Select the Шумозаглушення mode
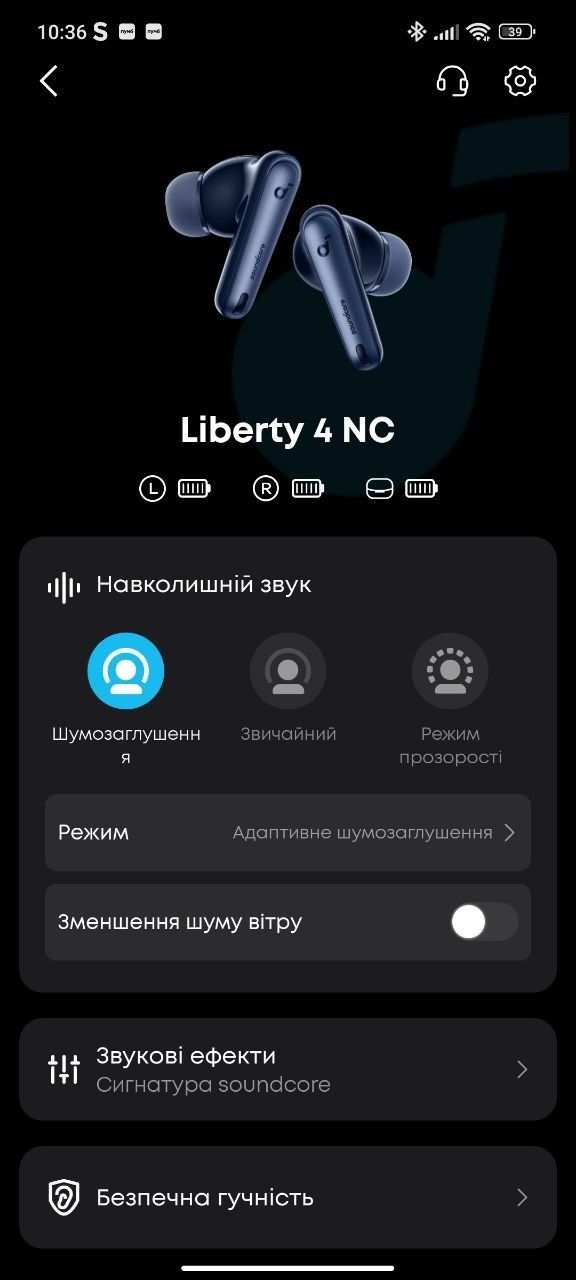 tap(126, 671)
